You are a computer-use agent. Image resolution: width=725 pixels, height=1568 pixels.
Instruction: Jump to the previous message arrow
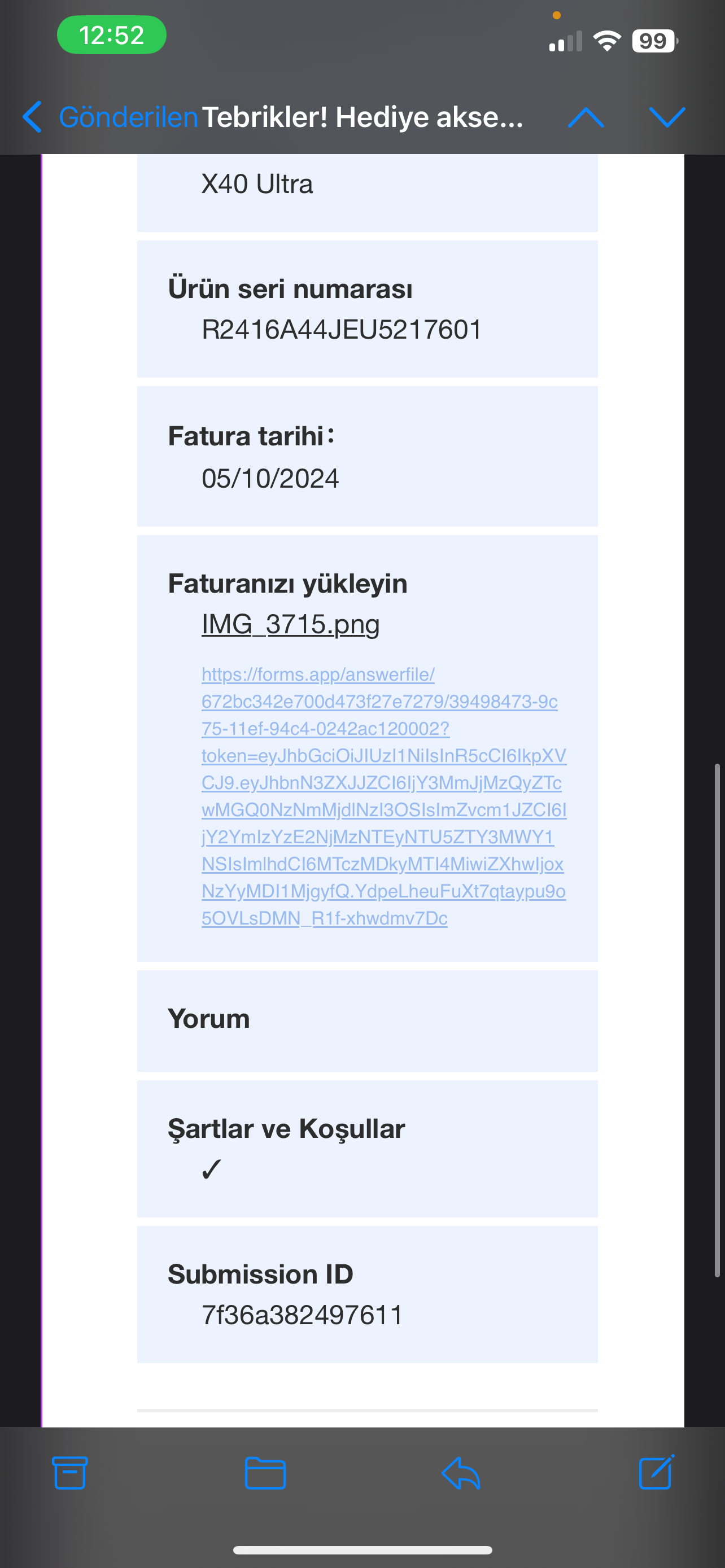[x=586, y=117]
